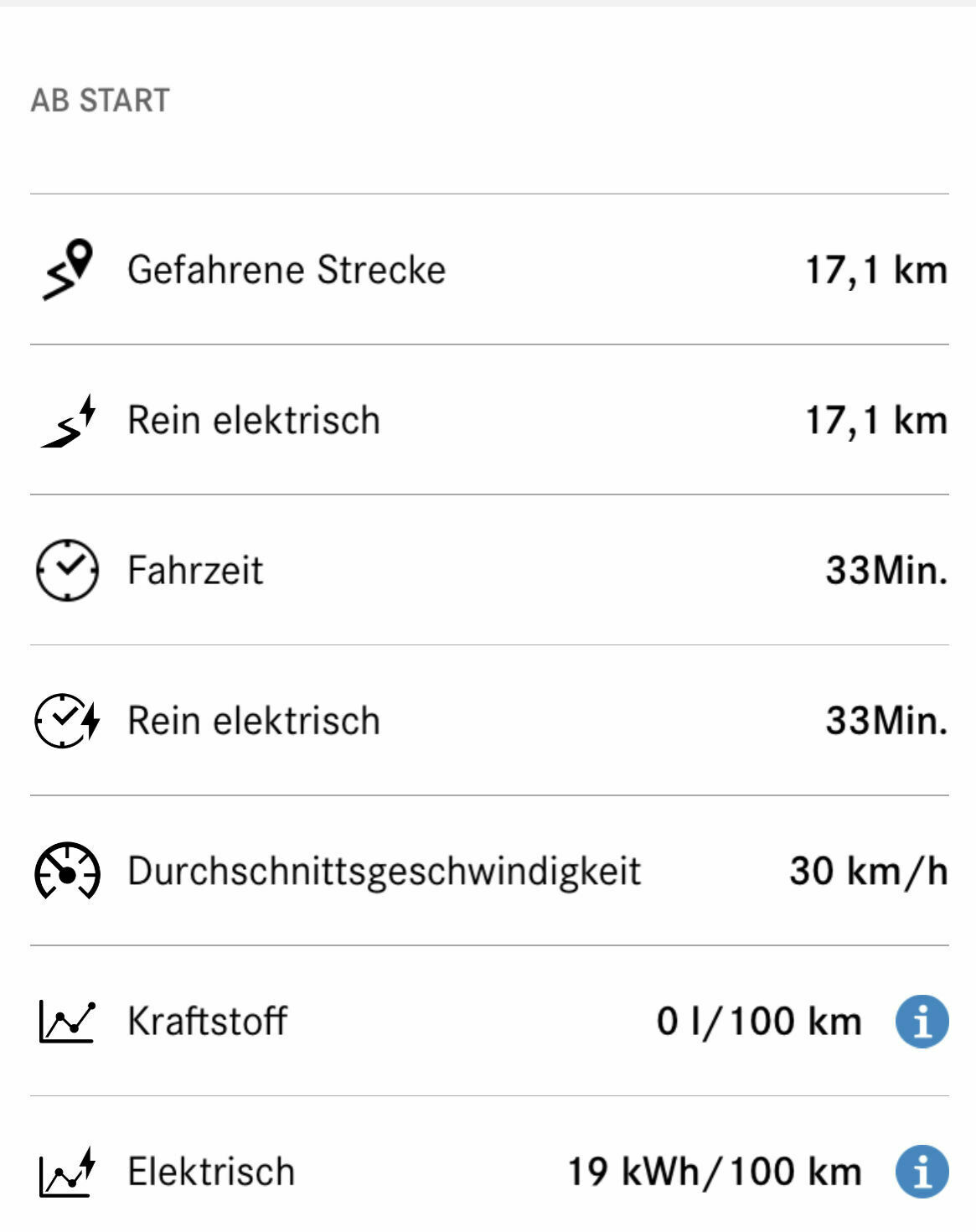Select the AB START section header
This screenshot has width=976, height=1232.
tap(101, 99)
